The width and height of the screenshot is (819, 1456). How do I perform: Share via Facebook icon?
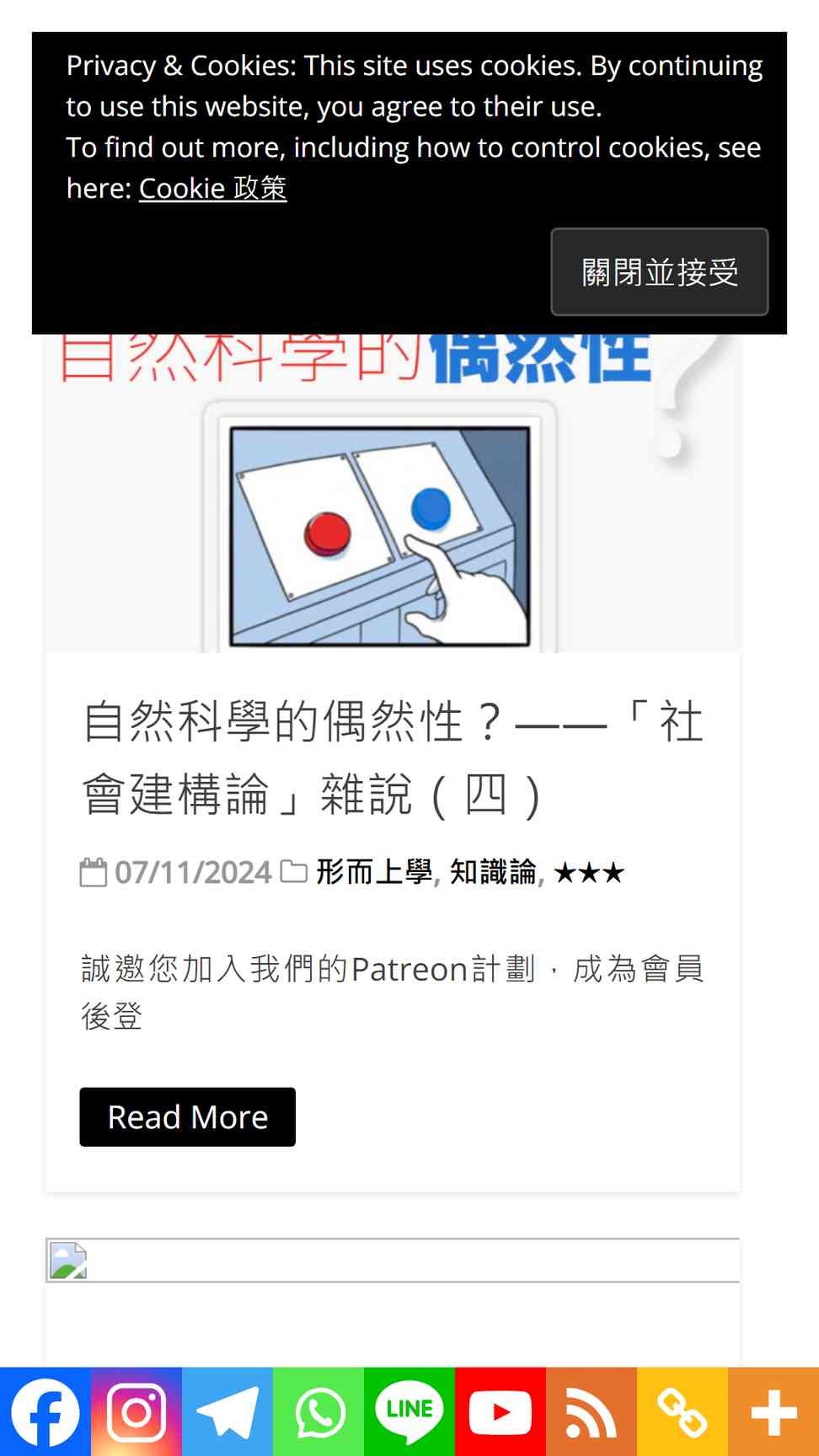coord(45,1412)
